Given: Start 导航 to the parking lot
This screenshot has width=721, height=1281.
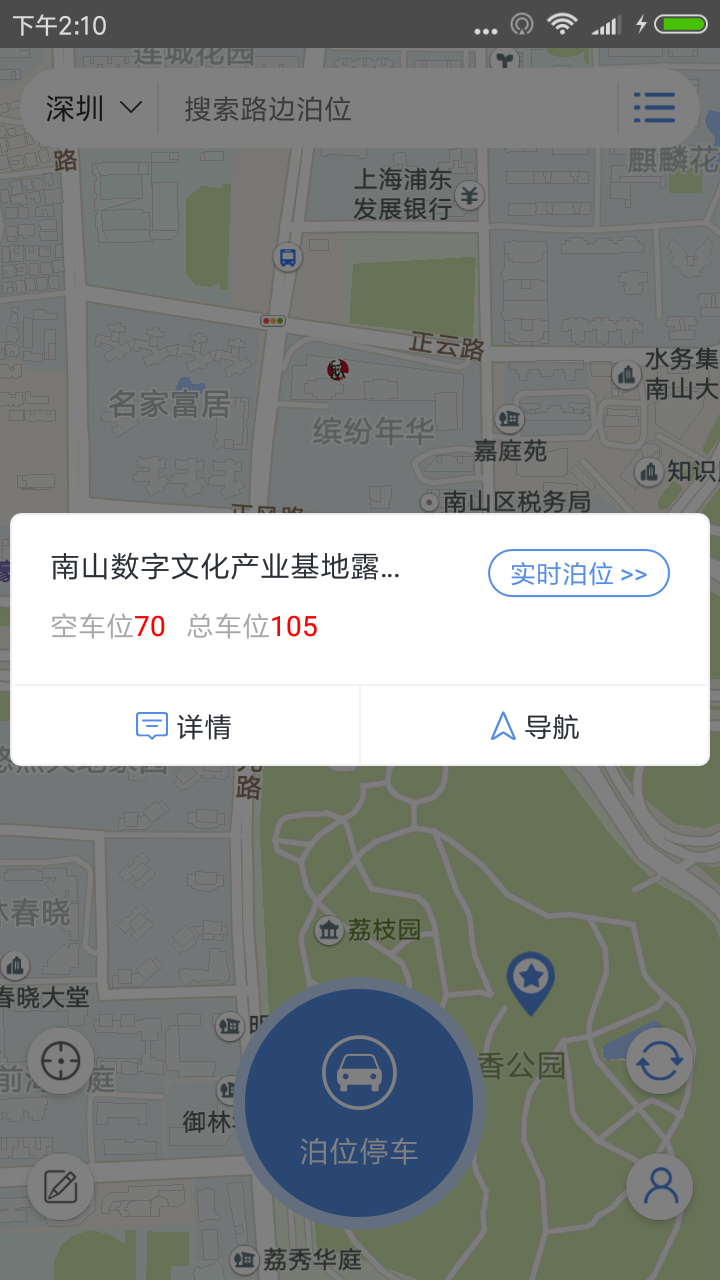Looking at the screenshot, I should point(535,726).
